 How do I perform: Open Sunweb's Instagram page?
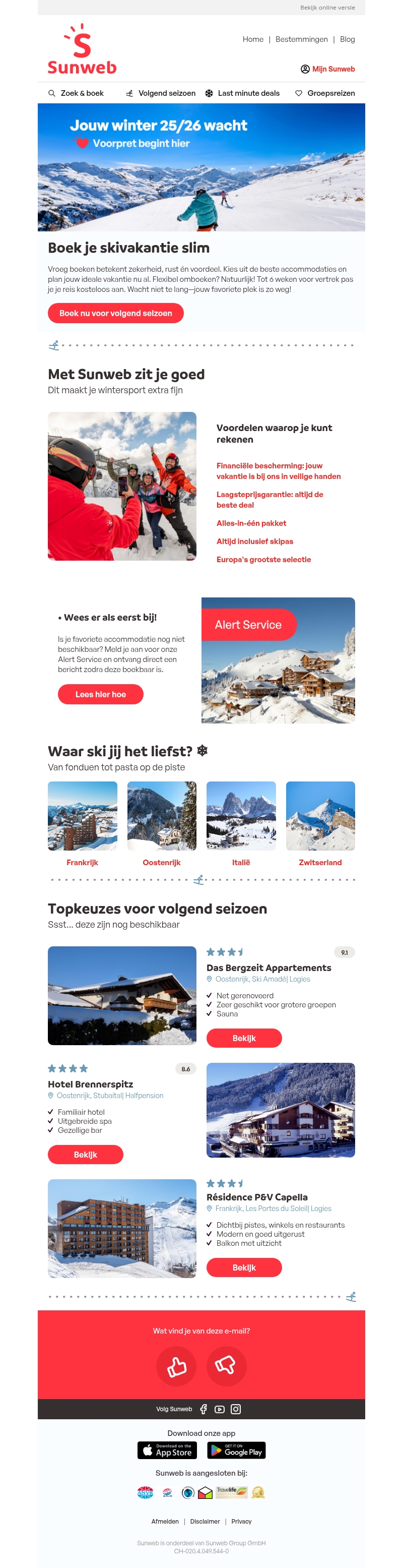click(236, 1409)
